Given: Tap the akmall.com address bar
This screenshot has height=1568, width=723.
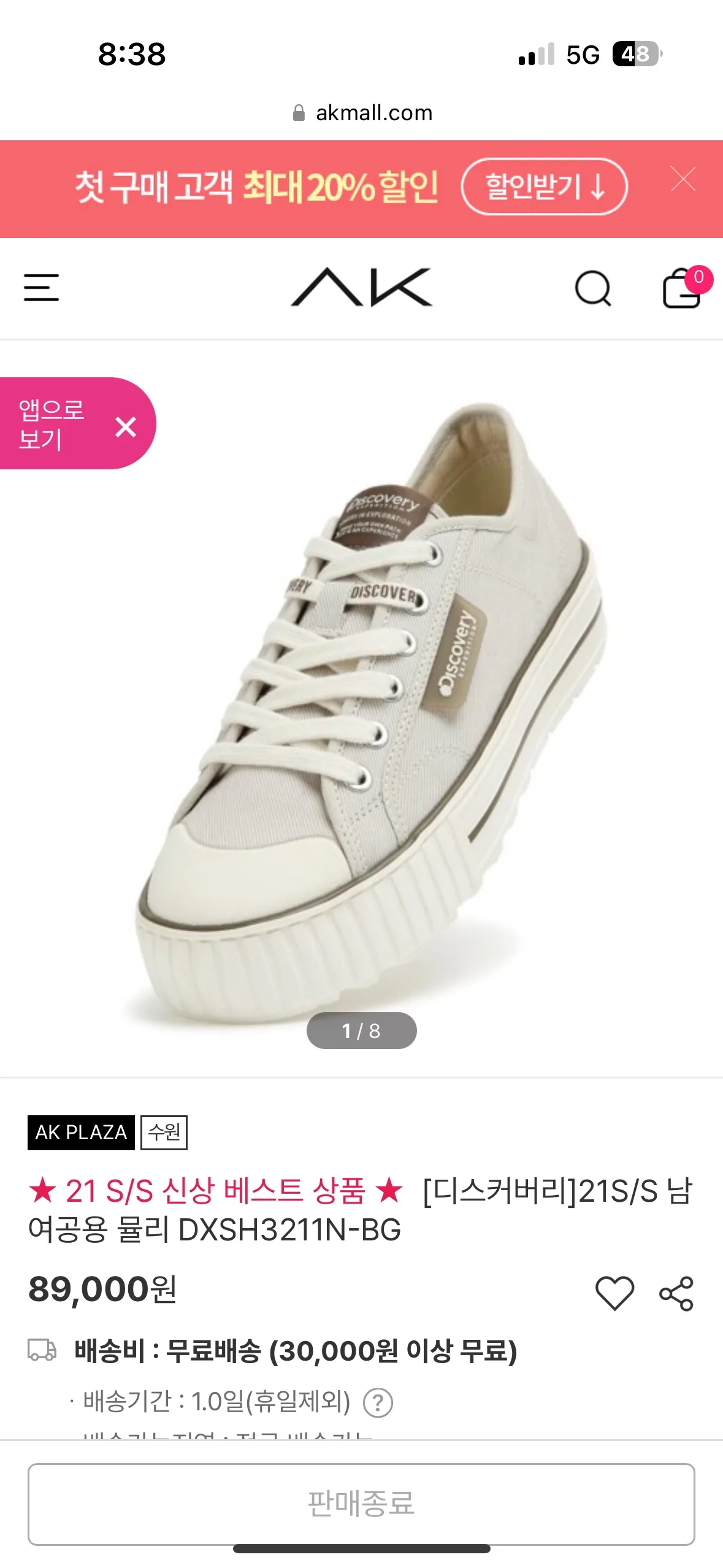Looking at the screenshot, I should point(362,113).
